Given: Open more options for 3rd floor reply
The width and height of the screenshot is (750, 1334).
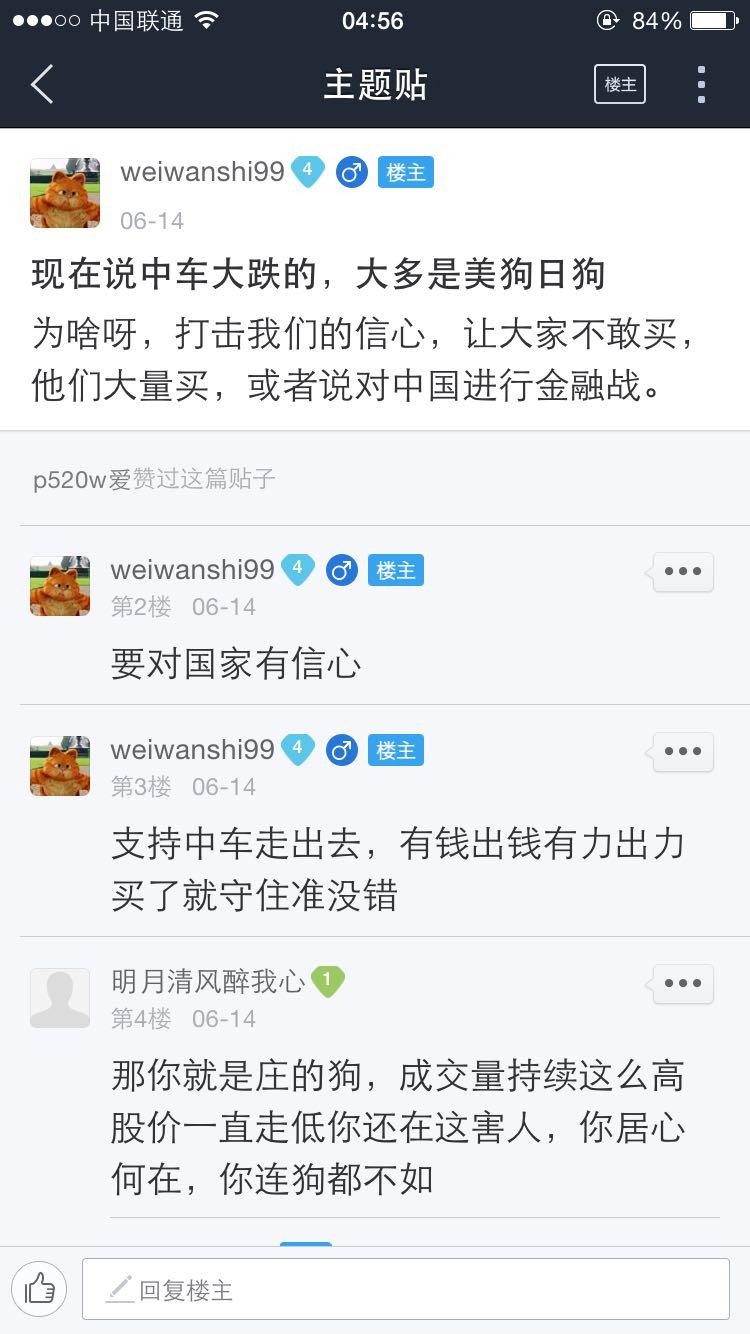Looking at the screenshot, I should [x=683, y=752].
